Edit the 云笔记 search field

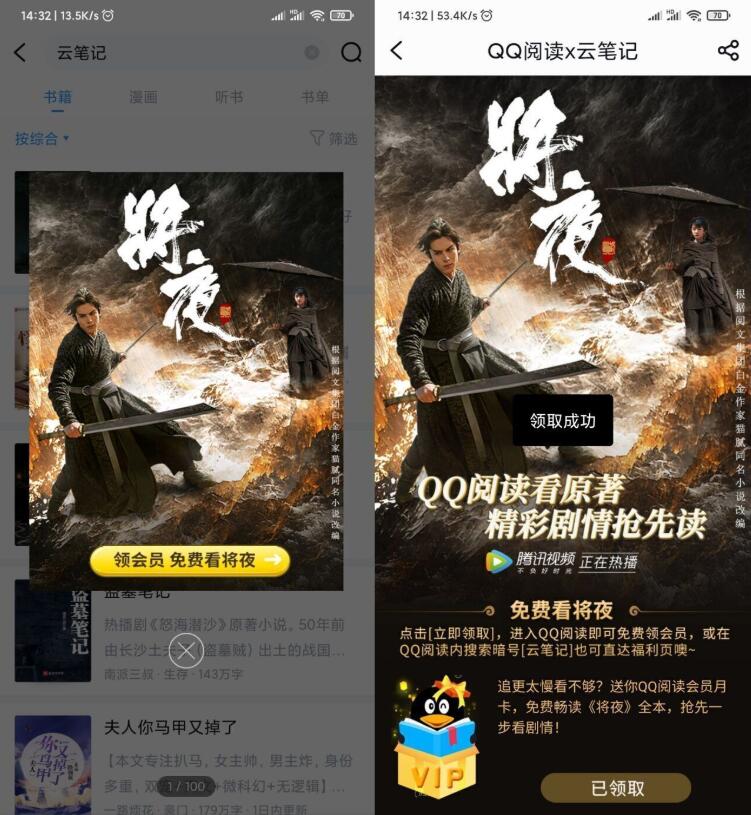pyautogui.click(x=170, y=53)
